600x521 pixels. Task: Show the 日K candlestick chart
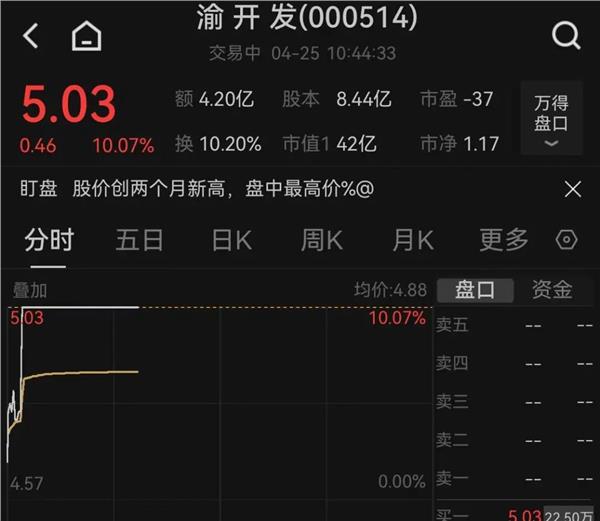[232, 241]
